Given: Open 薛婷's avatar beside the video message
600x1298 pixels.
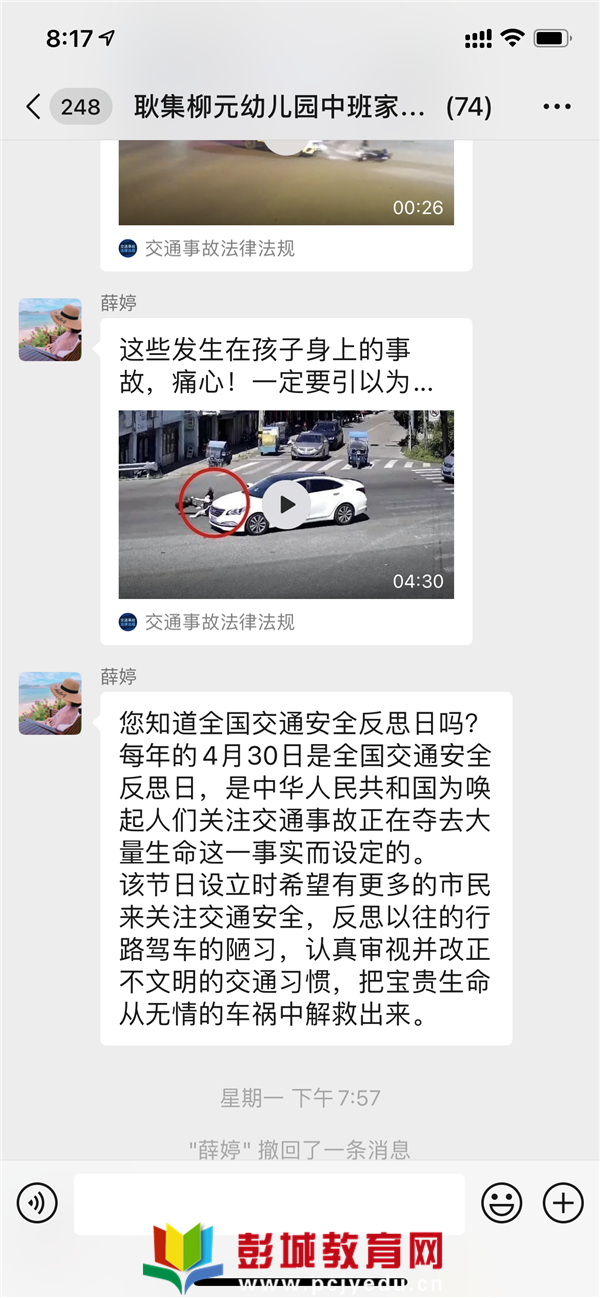Looking at the screenshot, I should pyautogui.click(x=50, y=329).
